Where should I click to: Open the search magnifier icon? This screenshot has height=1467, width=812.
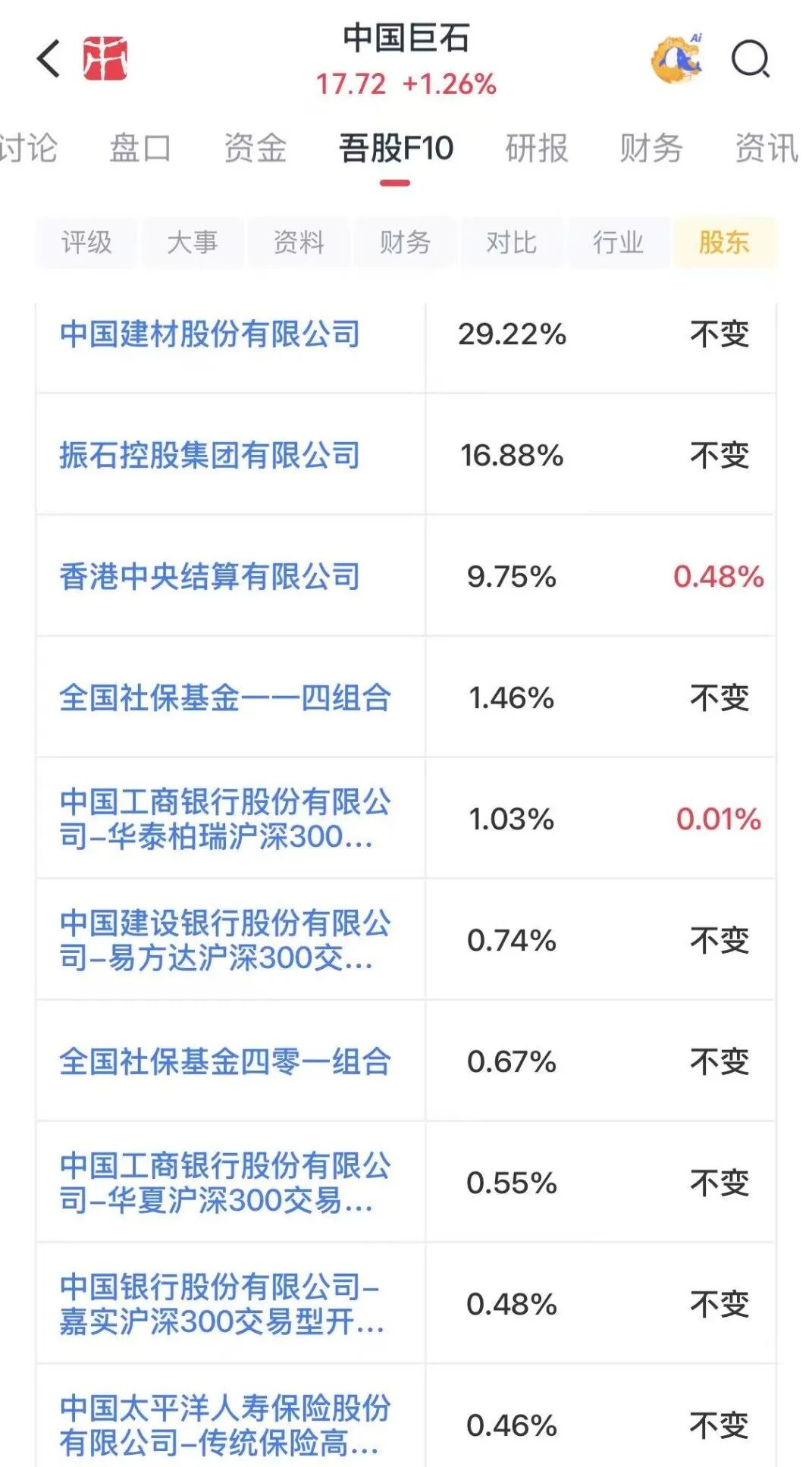[x=750, y=59]
